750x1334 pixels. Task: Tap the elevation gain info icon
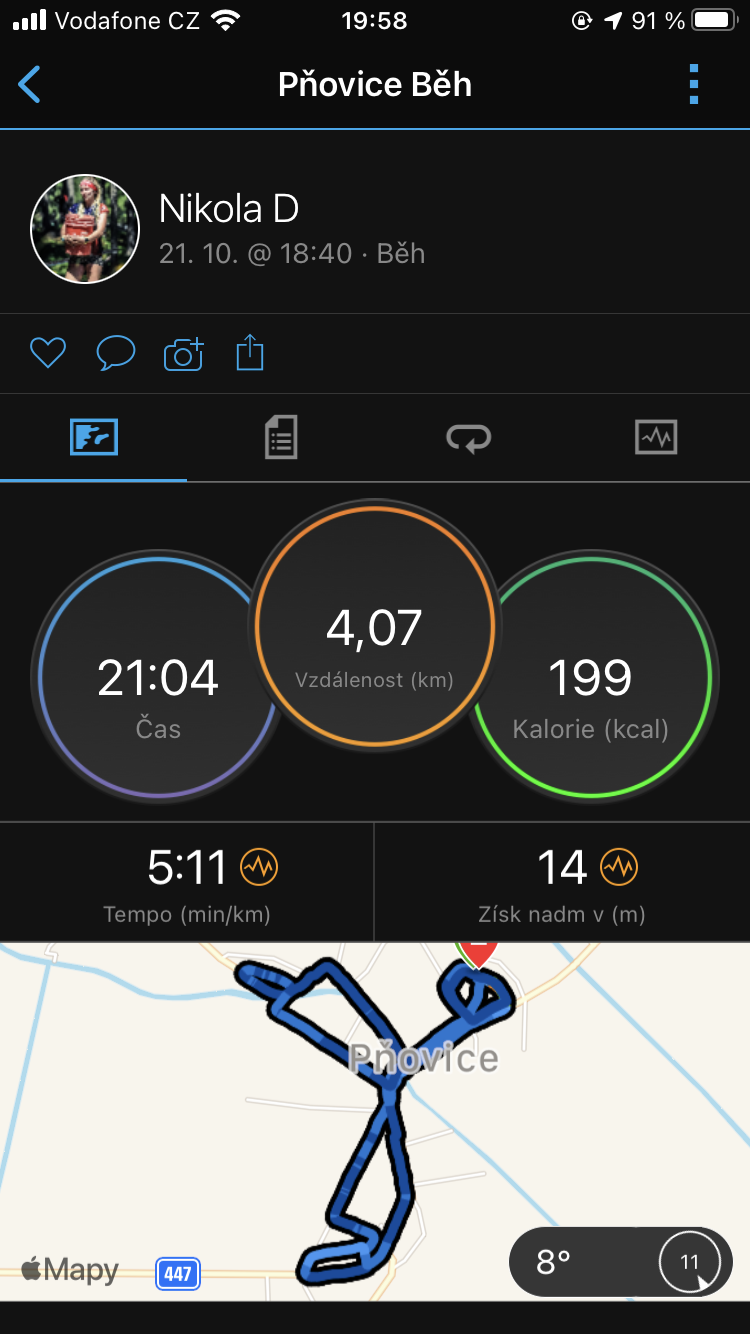[618, 867]
